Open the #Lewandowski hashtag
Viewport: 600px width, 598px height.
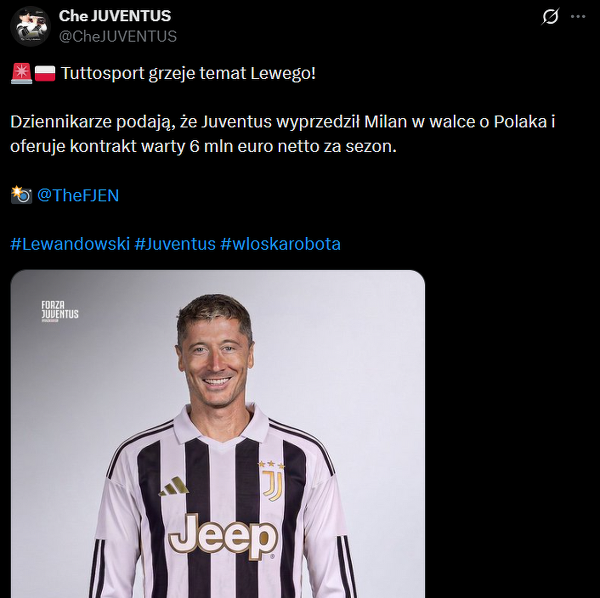[x=69, y=244]
